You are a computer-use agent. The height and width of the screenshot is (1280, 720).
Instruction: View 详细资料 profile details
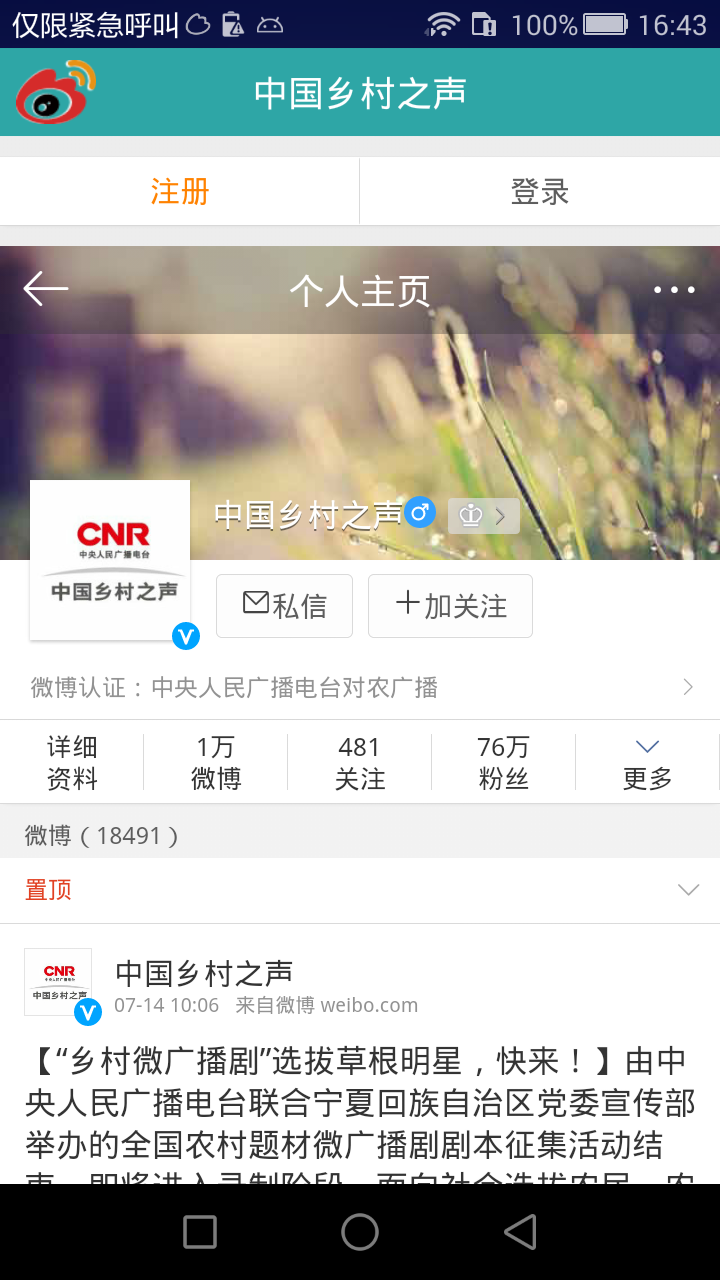(x=72, y=762)
